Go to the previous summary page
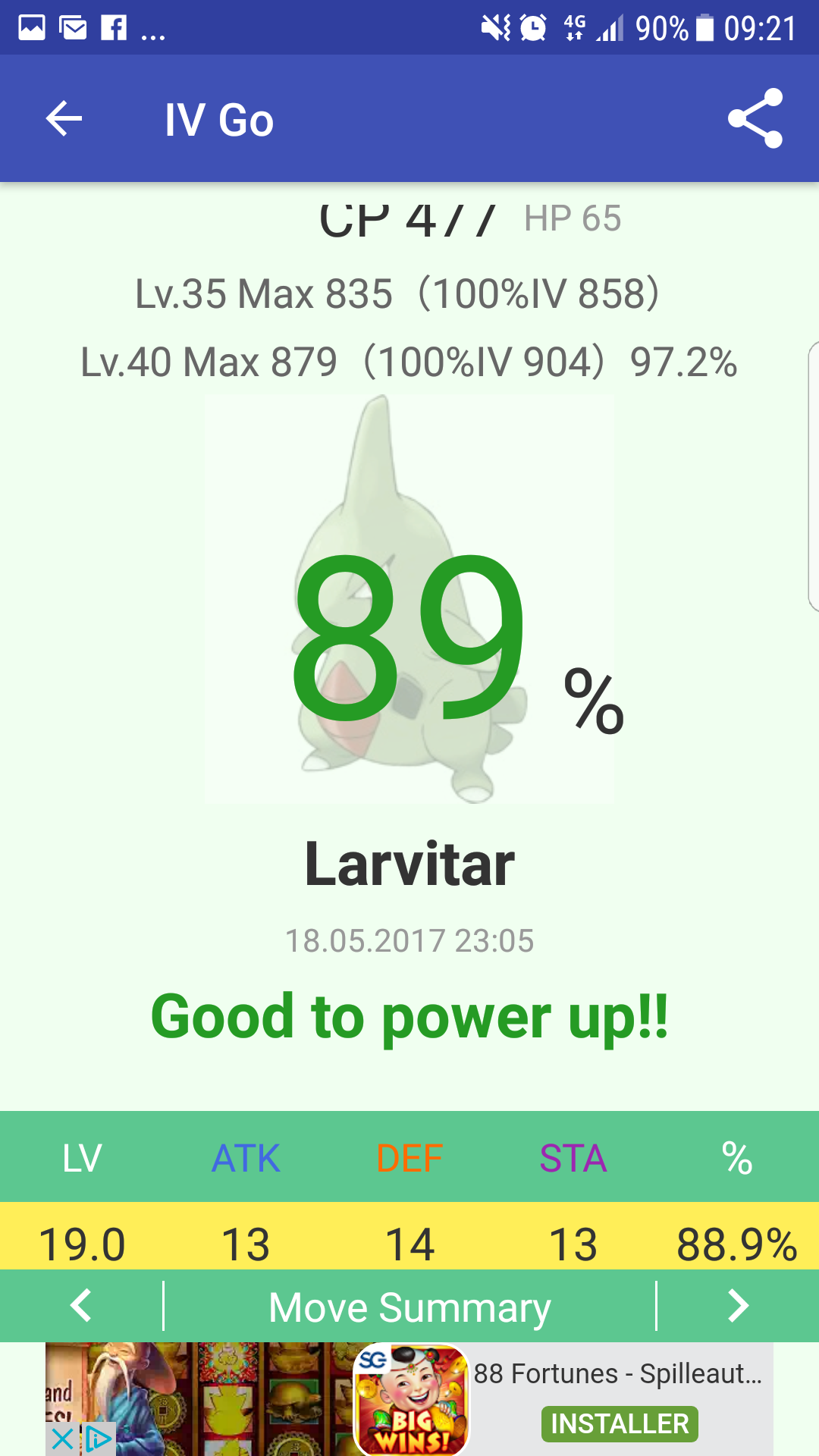This screenshot has width=819, height=1456. [81, 1306]
